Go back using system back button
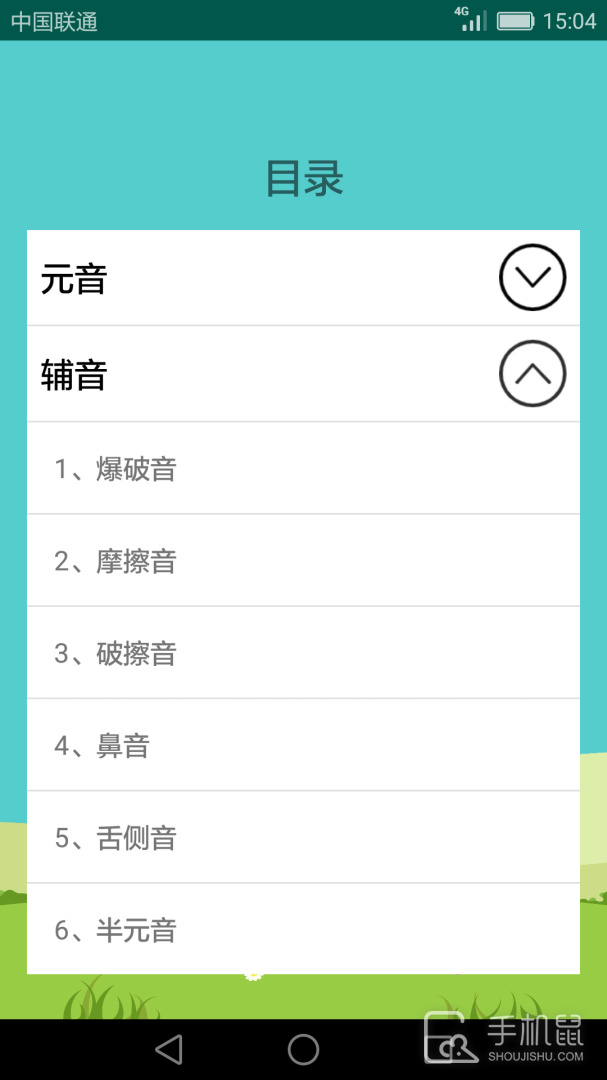The height and width of the screenshot is (1080, 607). coord(169,1049)
